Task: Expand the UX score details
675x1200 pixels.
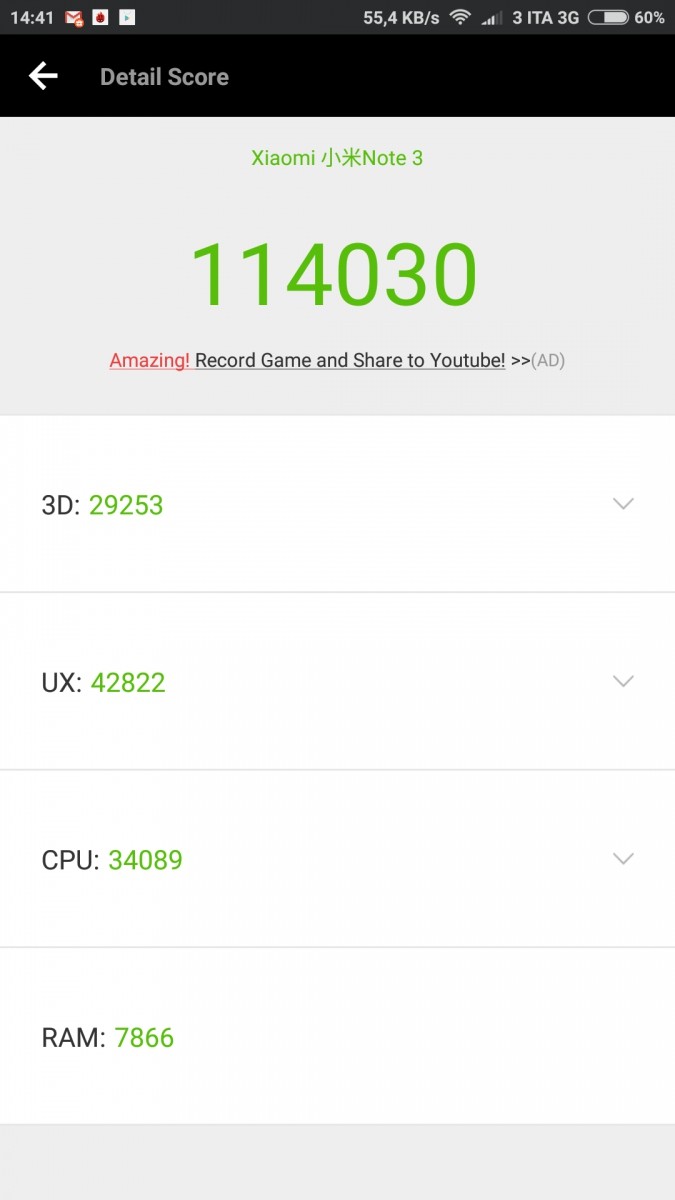Action: [337, 681]
